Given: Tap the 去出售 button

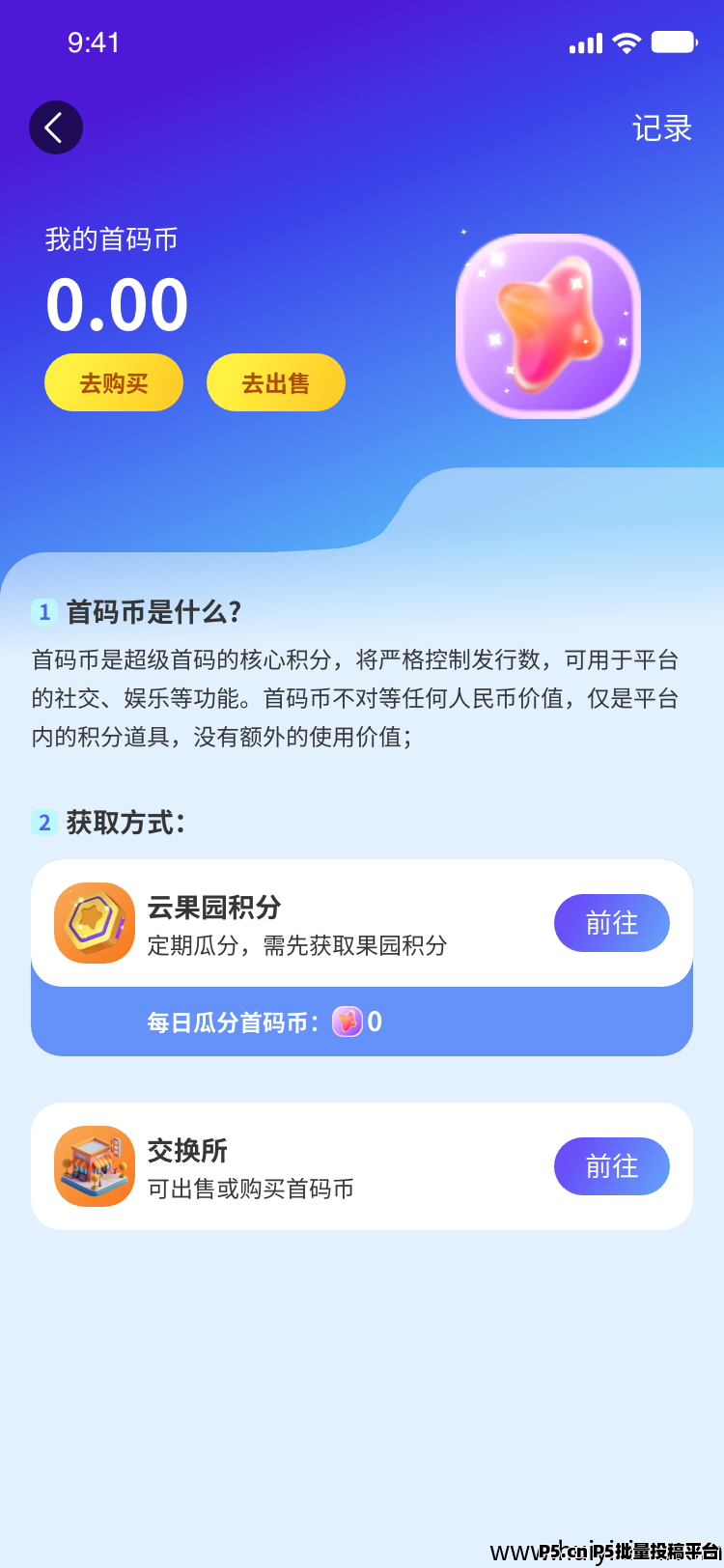Looking at the screenshot, I should click(x=276, y=382).
